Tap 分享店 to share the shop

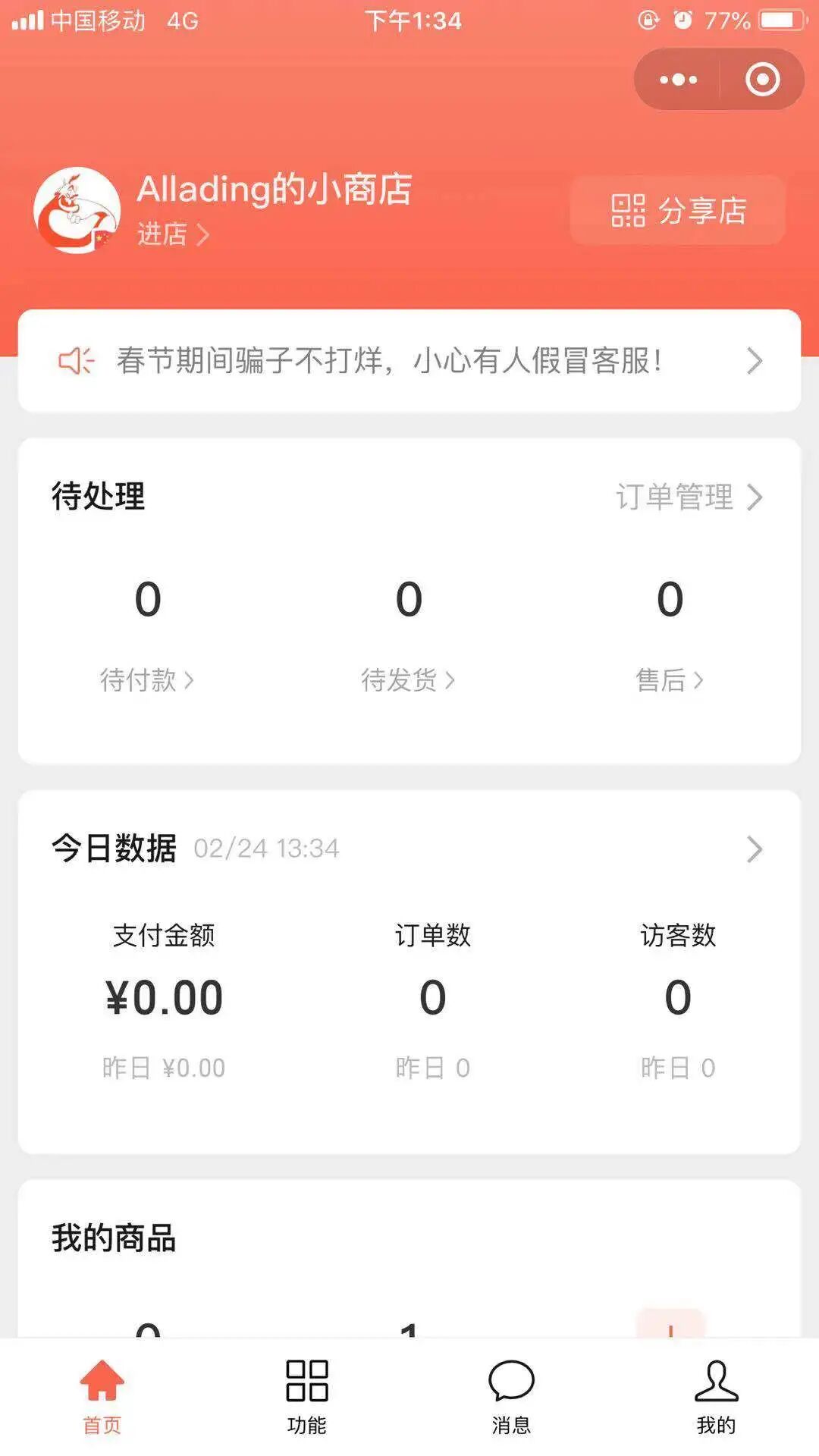(x=678, y=211)
